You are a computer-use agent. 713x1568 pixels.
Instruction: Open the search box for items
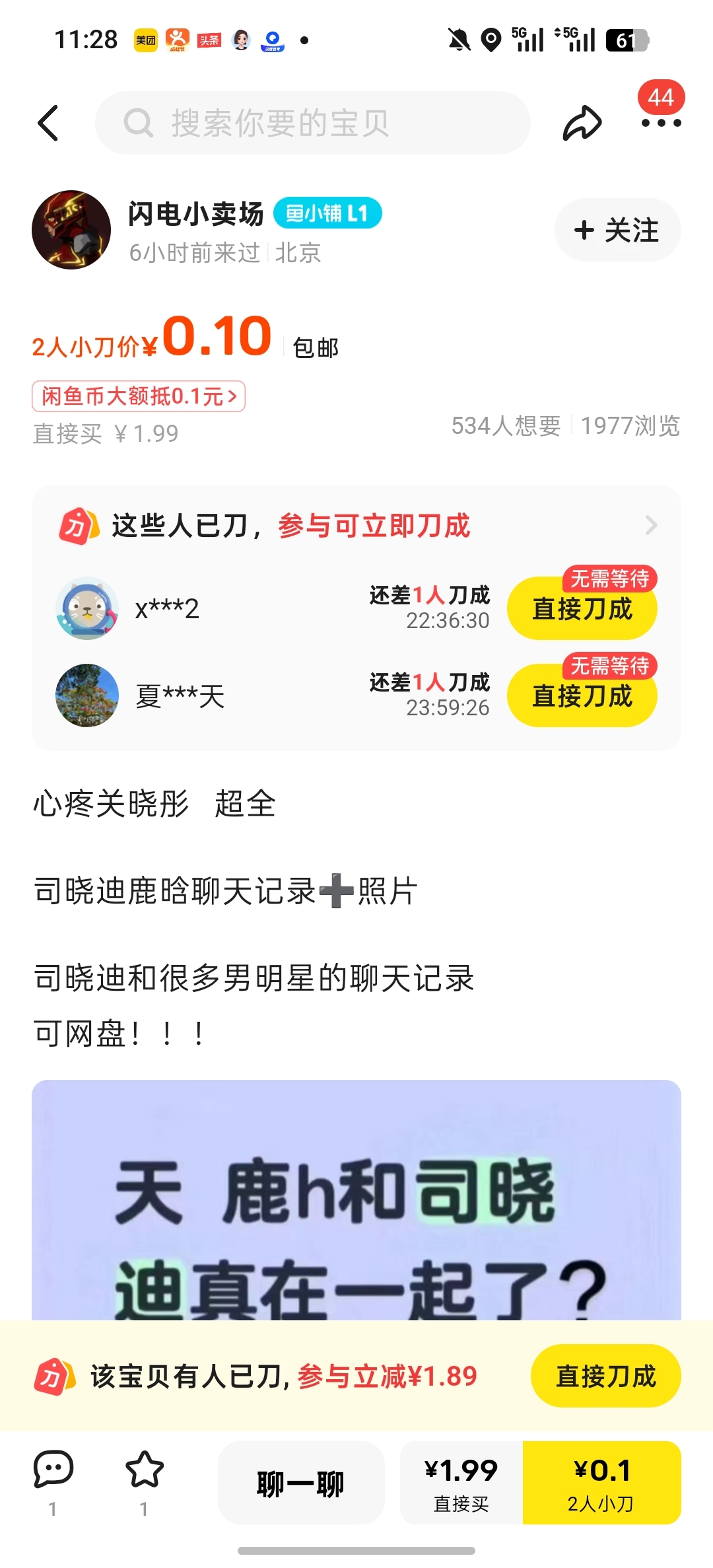coord(313,123)
